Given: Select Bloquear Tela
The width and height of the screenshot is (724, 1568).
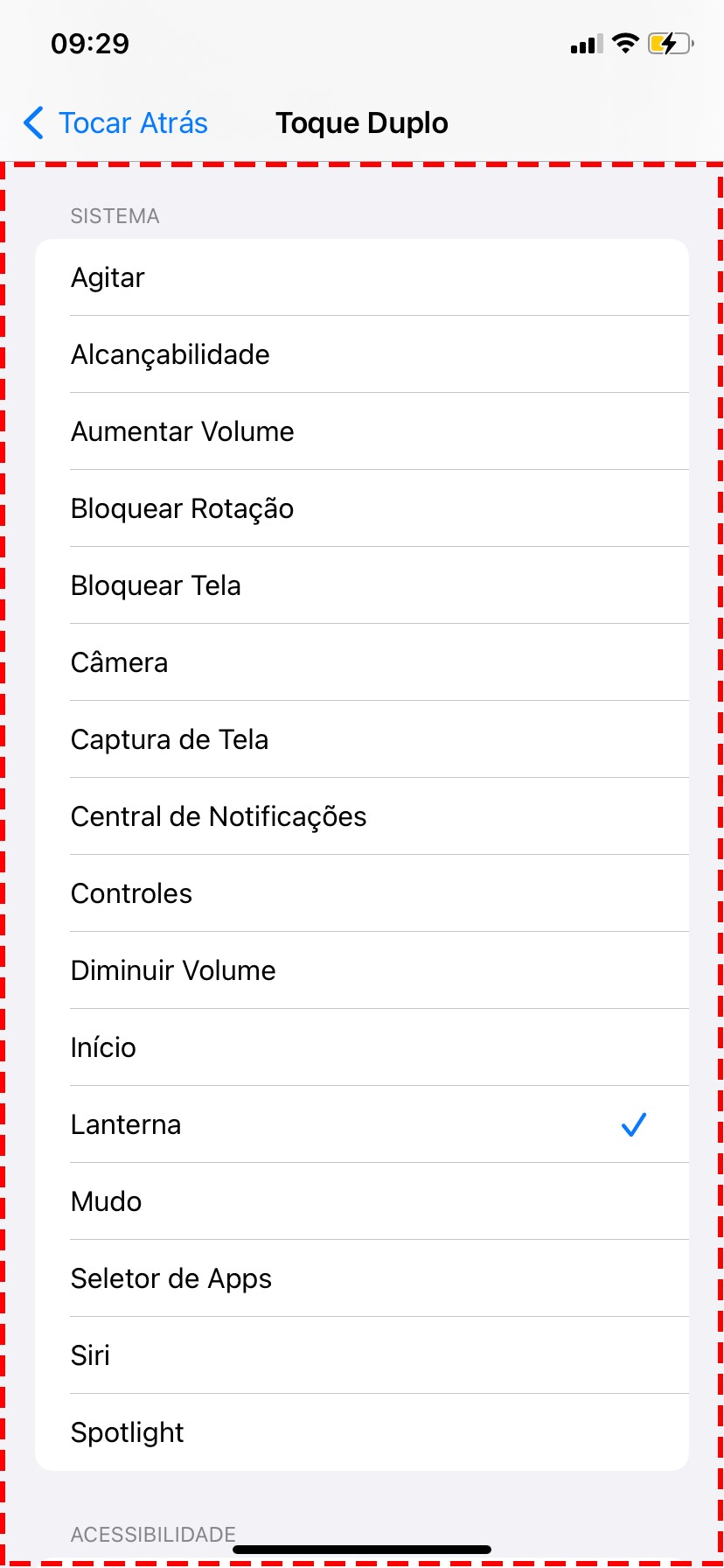Looking at the screenshot, I should [x=362, y=585].
